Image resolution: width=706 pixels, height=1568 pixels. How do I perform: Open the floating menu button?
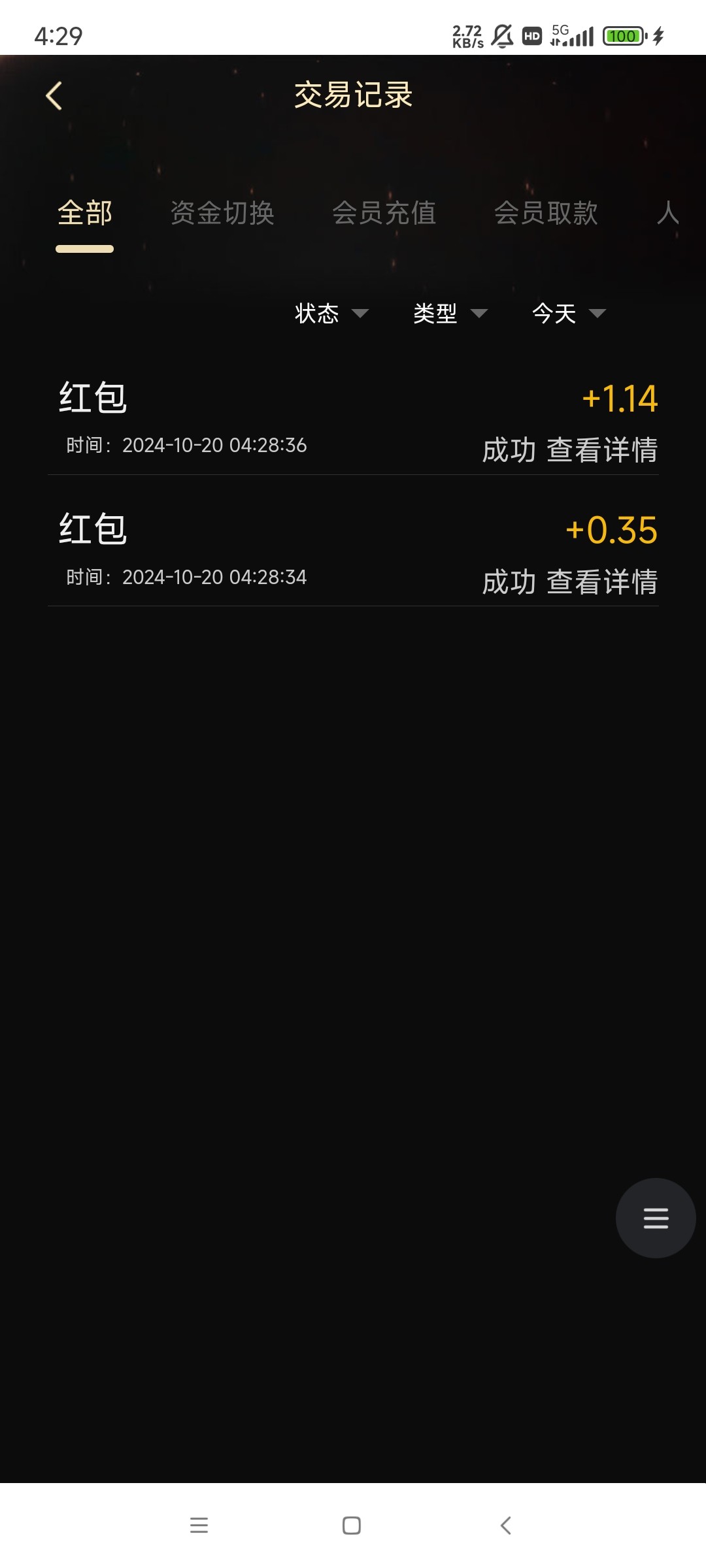tap(656, 1218)
